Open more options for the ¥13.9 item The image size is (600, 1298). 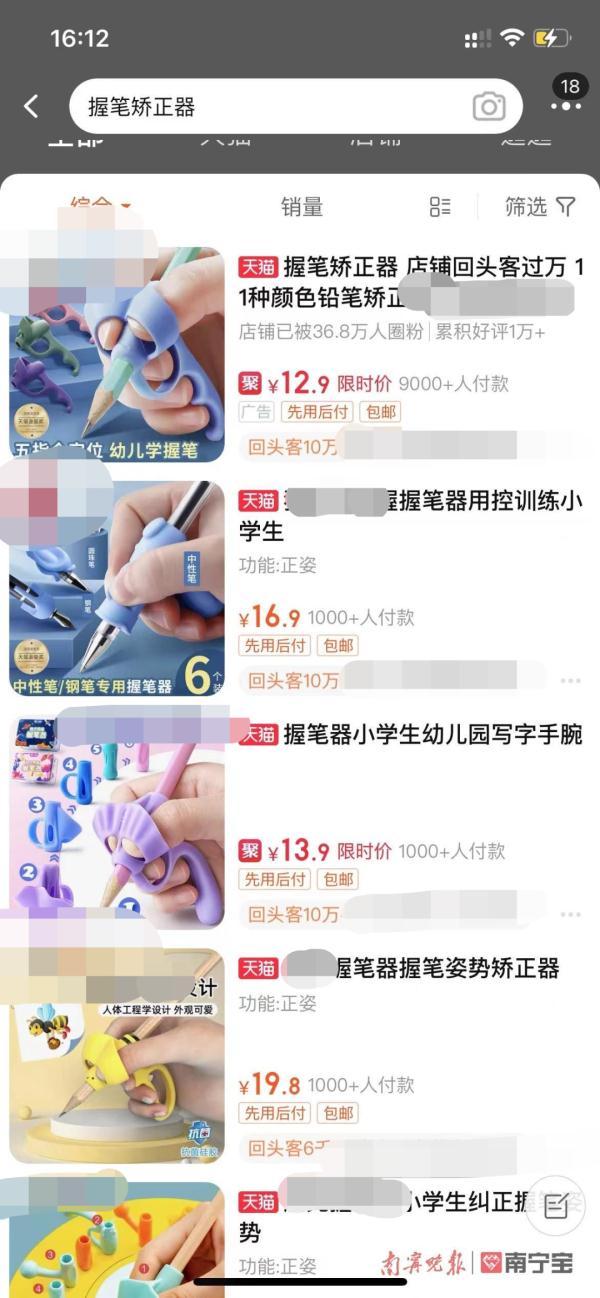pyautogui.click(x=570, y=914)
